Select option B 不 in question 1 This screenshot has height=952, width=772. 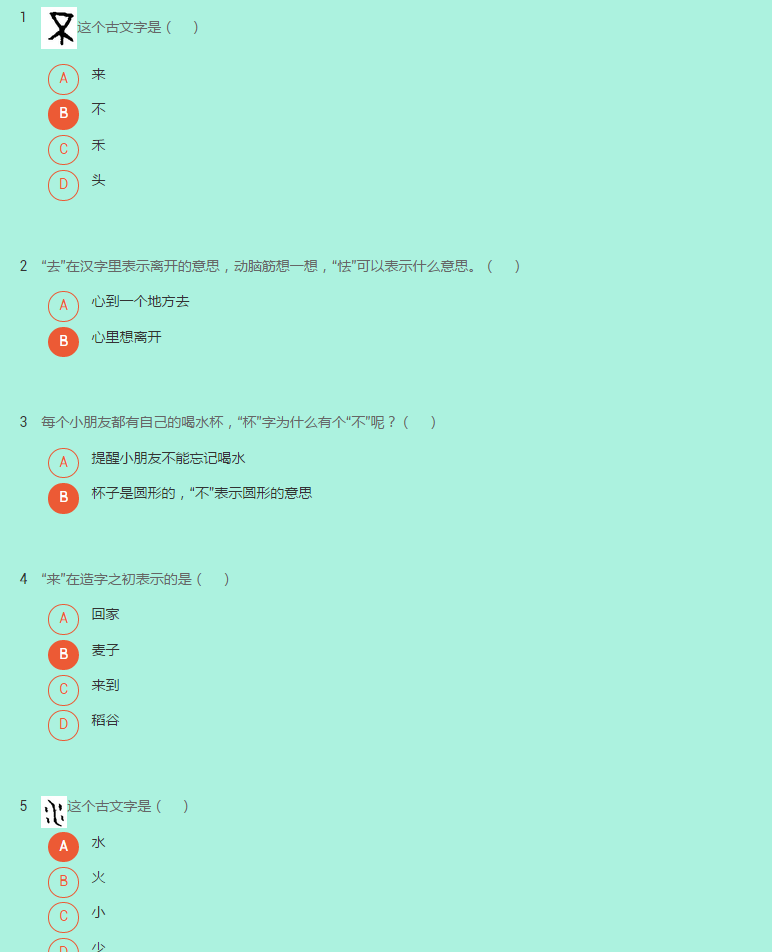pos(63,114)
